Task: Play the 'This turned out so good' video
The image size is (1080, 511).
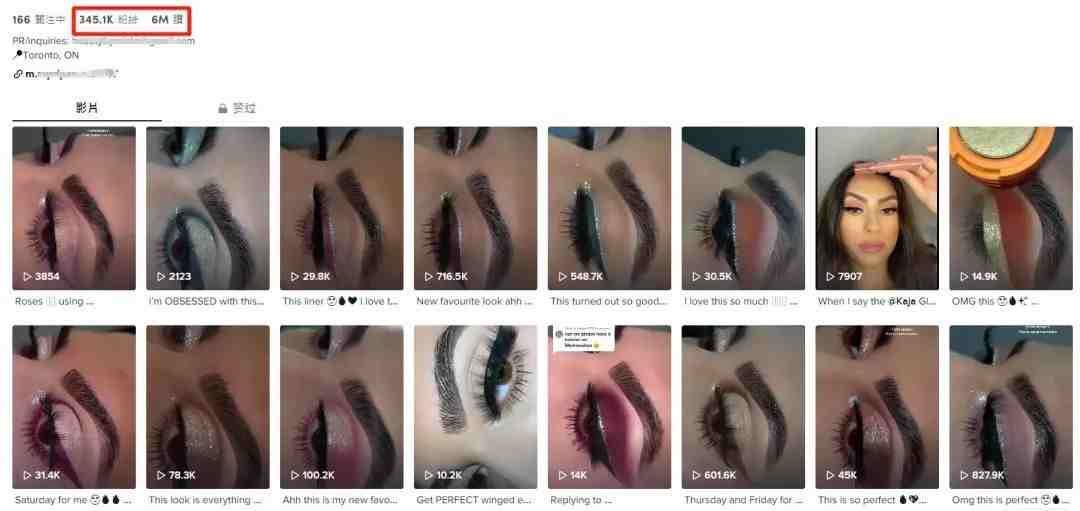Action: pyautogui.click(x=609, y=208)
